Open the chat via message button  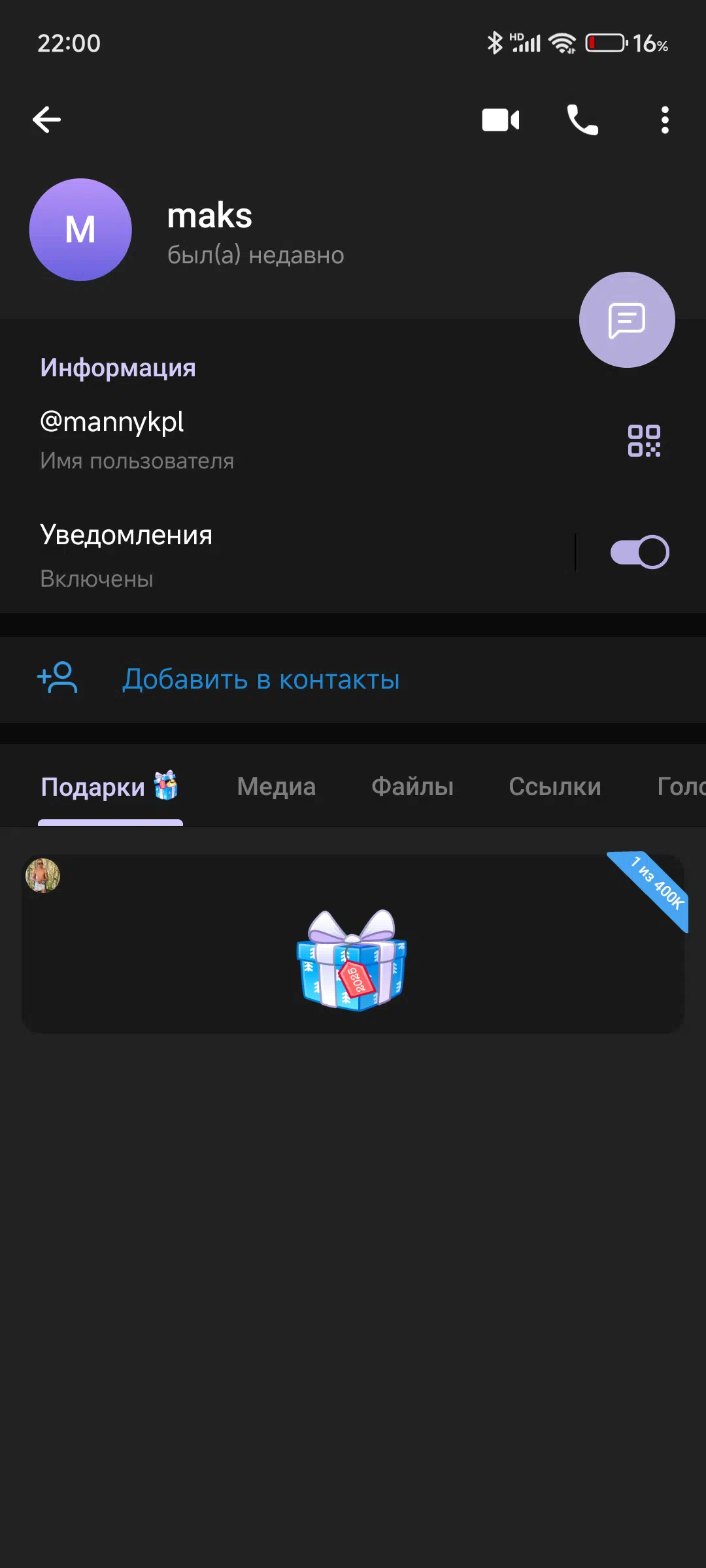(x=627, y=319)
